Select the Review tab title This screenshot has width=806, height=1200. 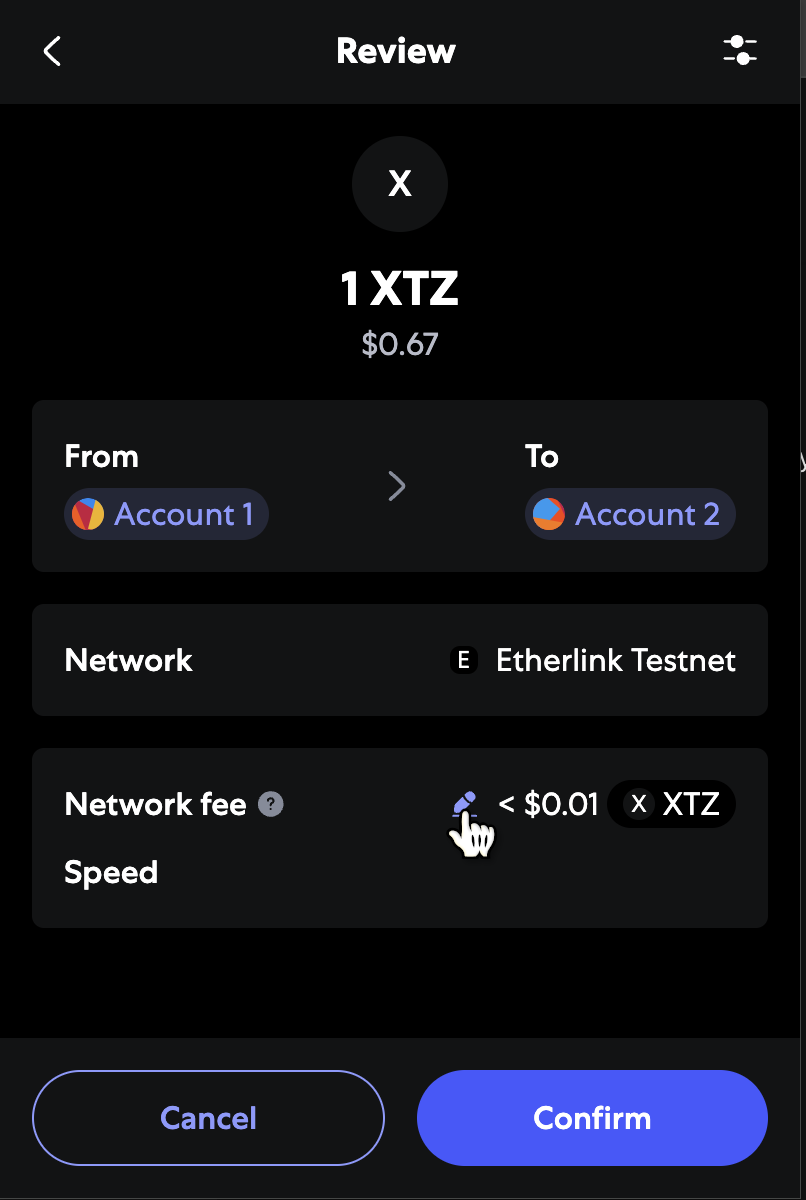pyautogui.click(x=396, y=50)
